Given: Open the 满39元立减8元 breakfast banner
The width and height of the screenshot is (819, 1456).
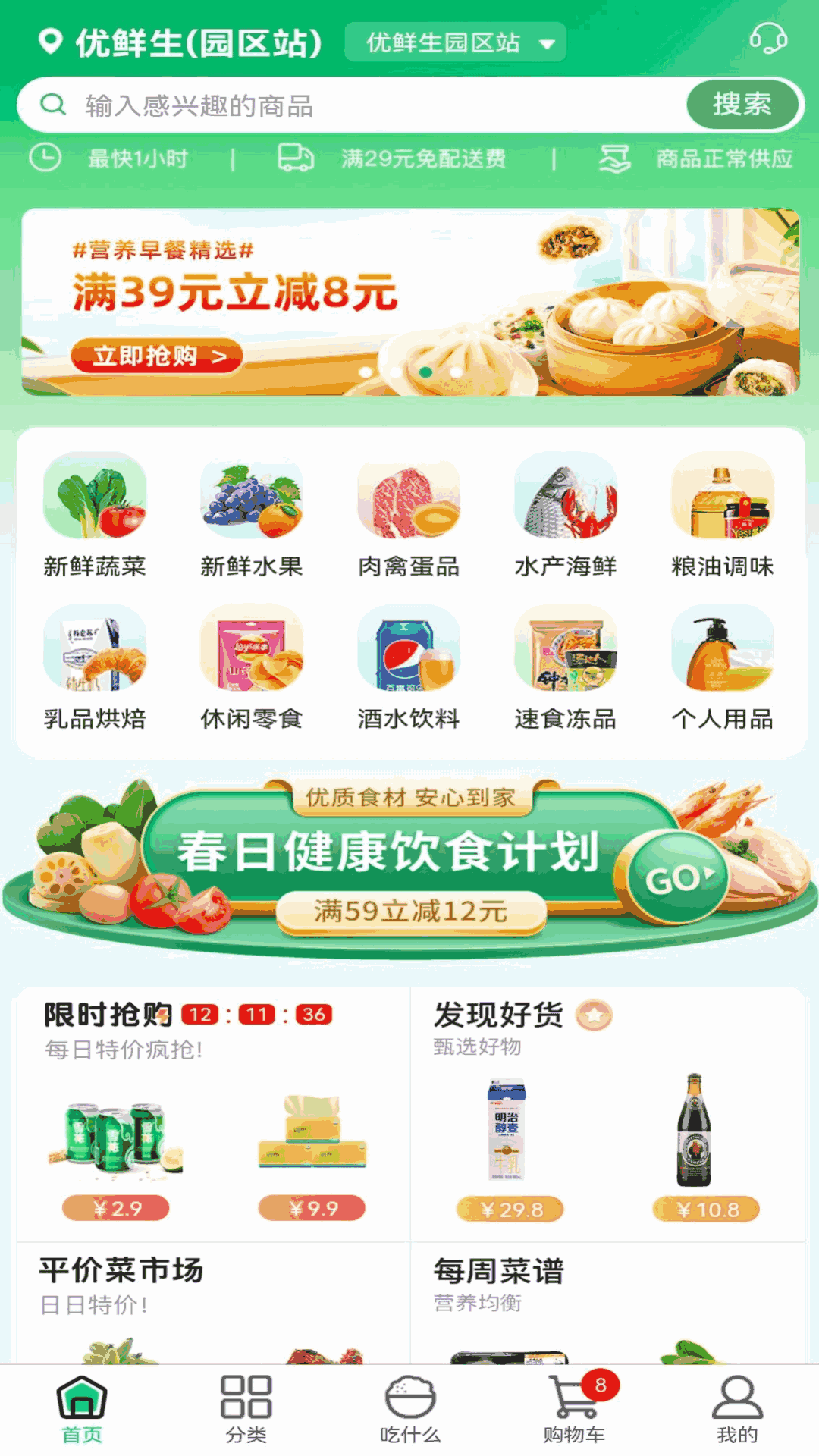Looking at the screenshot, I should pos(409,302).
